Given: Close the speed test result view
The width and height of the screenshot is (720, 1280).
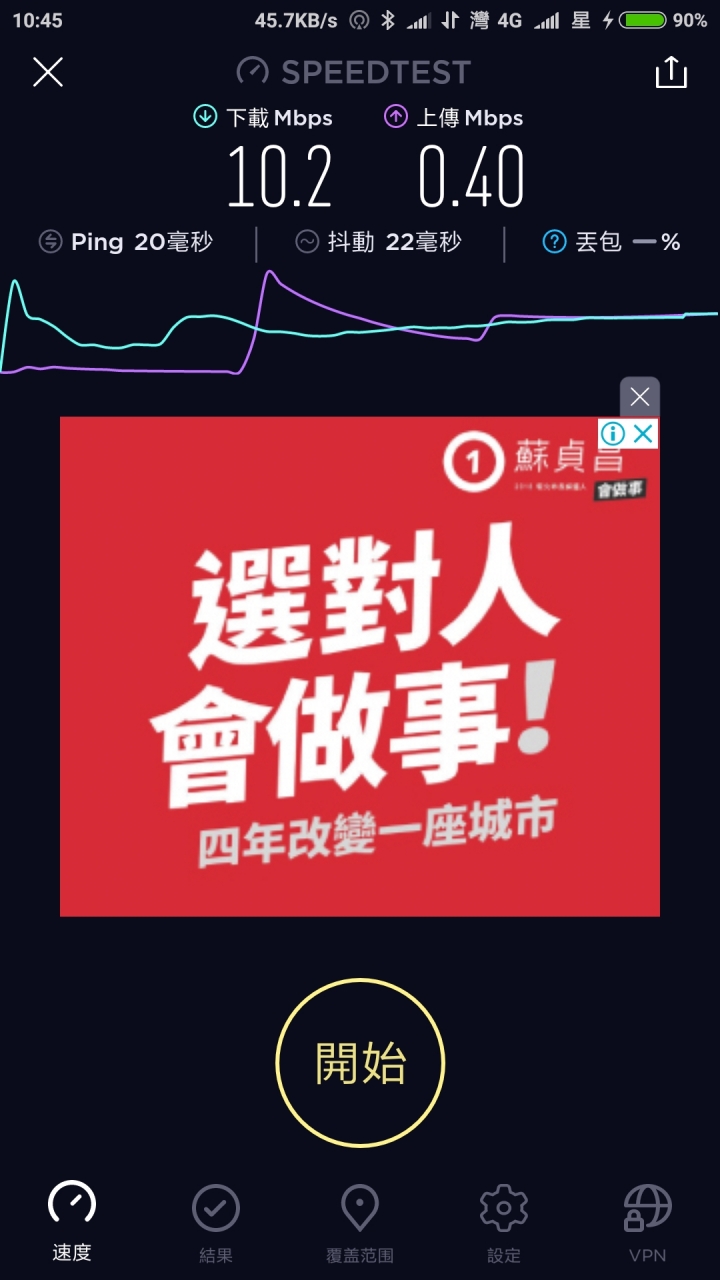Looking at the screenshot, I should pos(48,72).
